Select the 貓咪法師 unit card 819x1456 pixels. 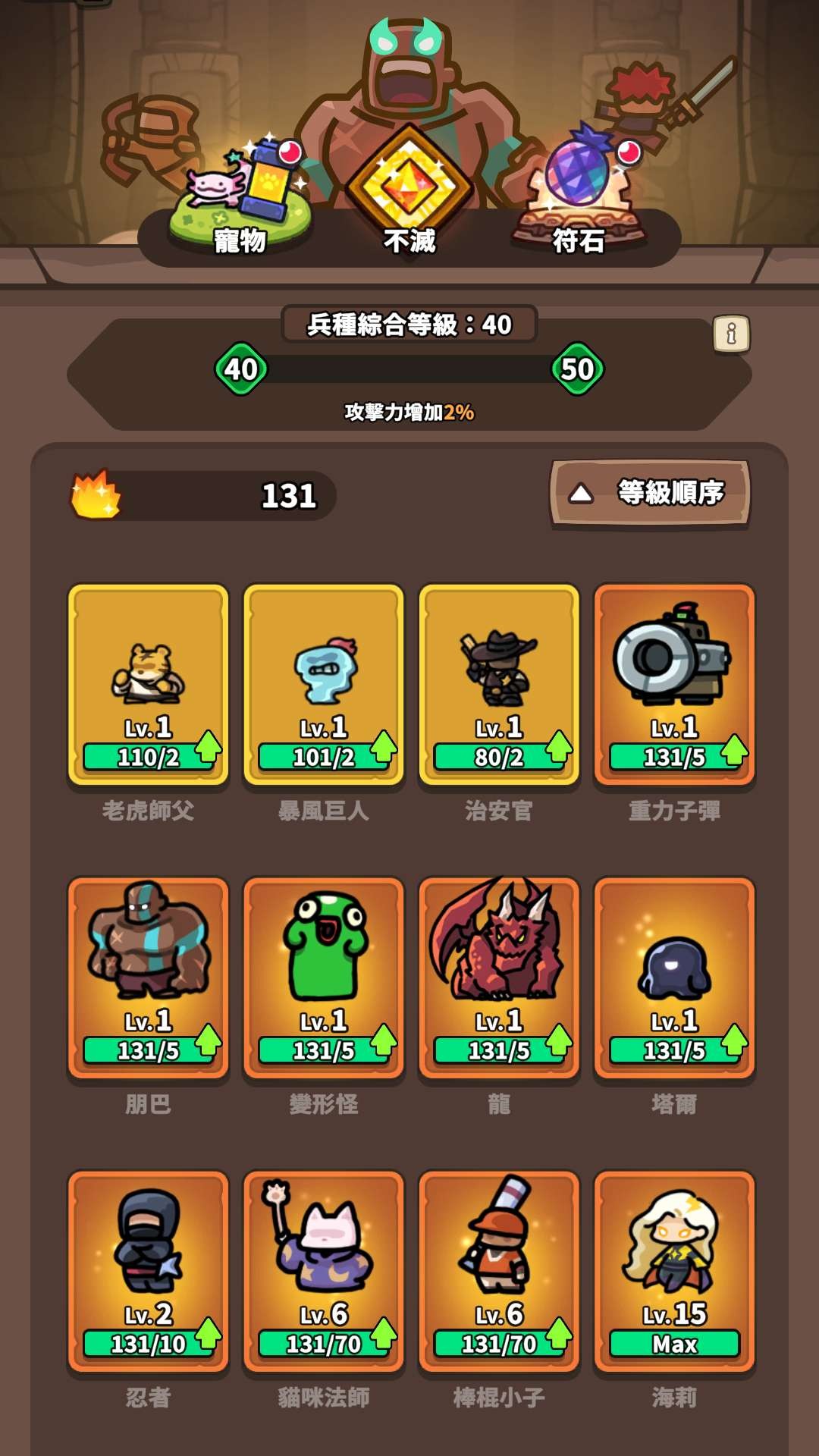pos(324,1272)
